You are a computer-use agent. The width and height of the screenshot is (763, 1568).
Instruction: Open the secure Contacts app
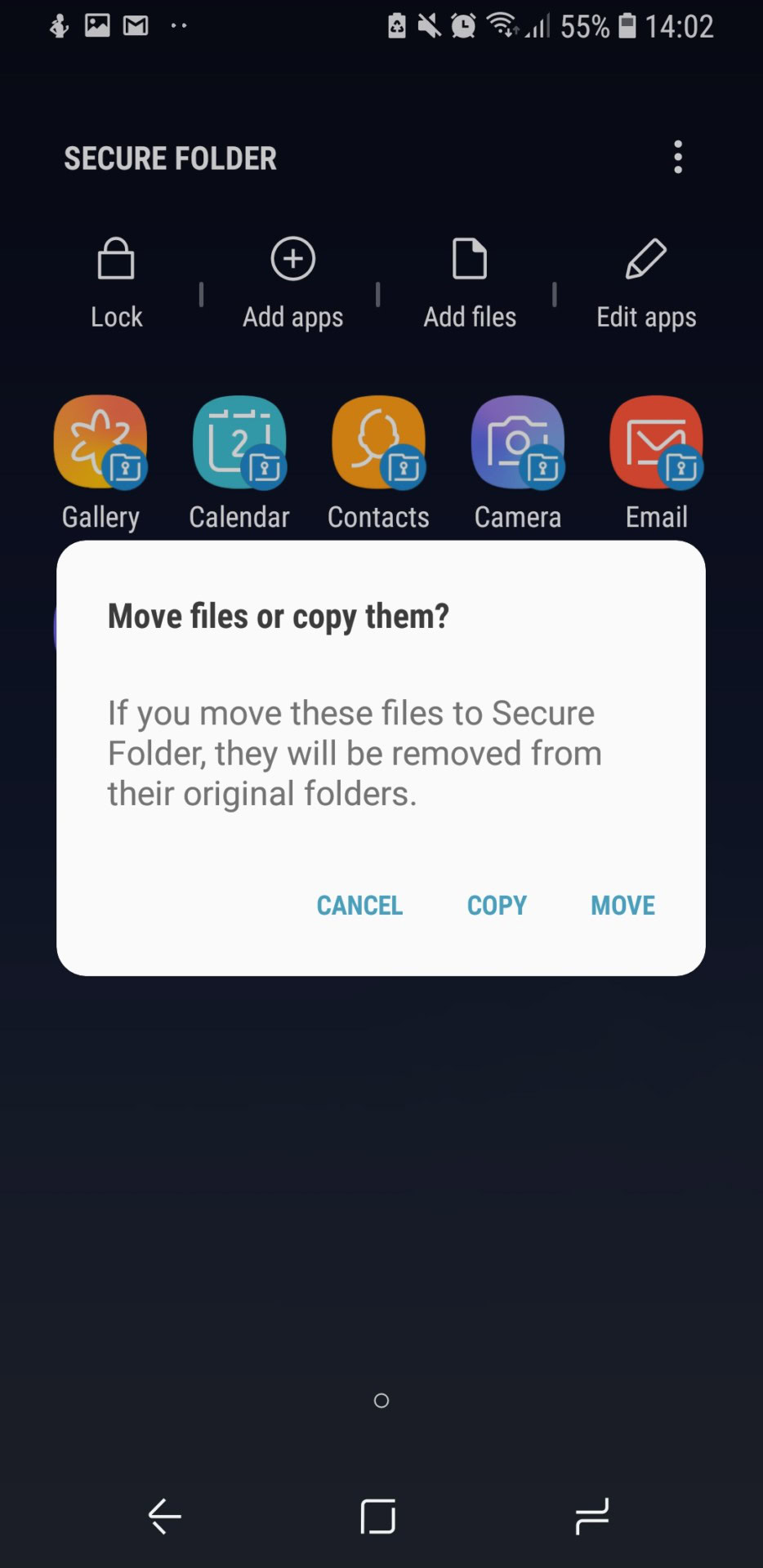(378, 462)
